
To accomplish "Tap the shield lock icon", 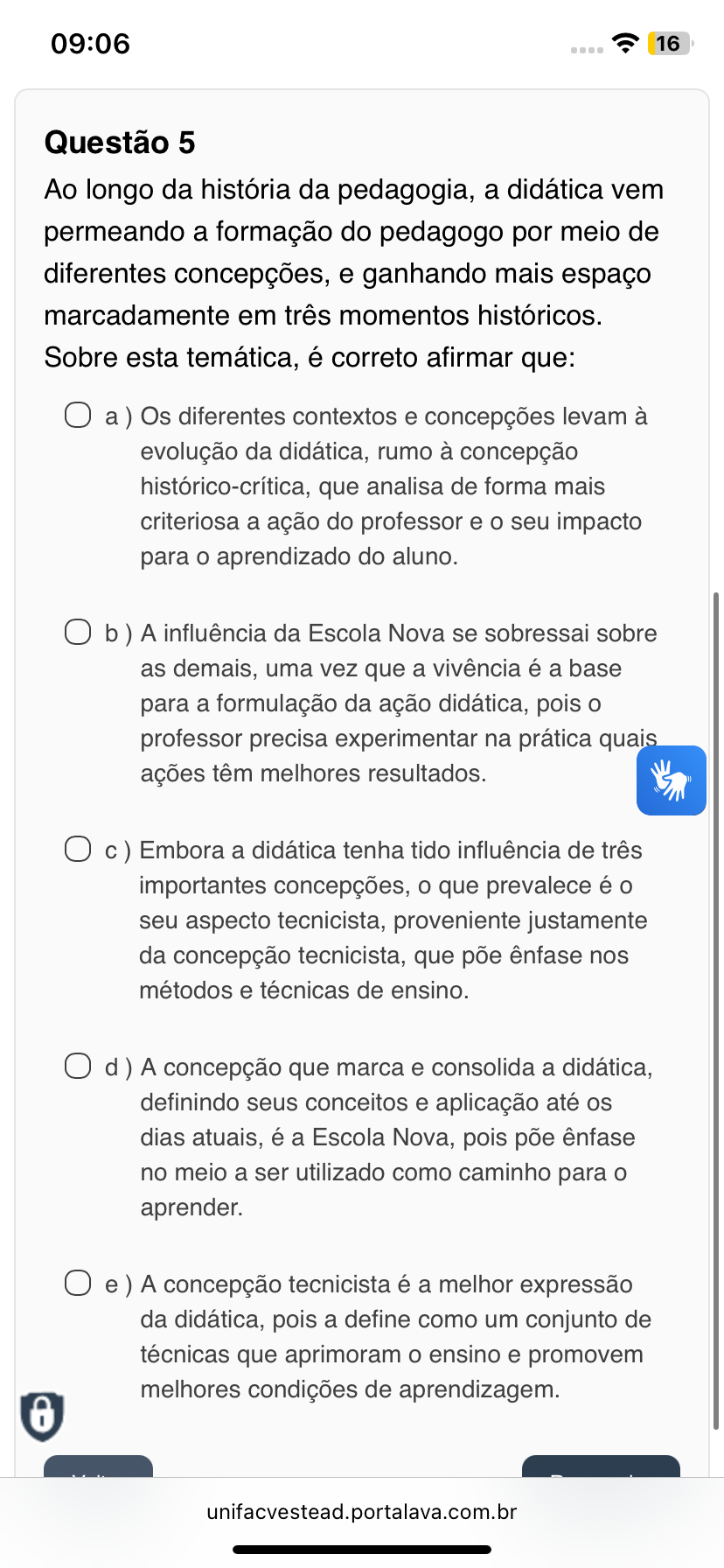I will coord(42,1415).
